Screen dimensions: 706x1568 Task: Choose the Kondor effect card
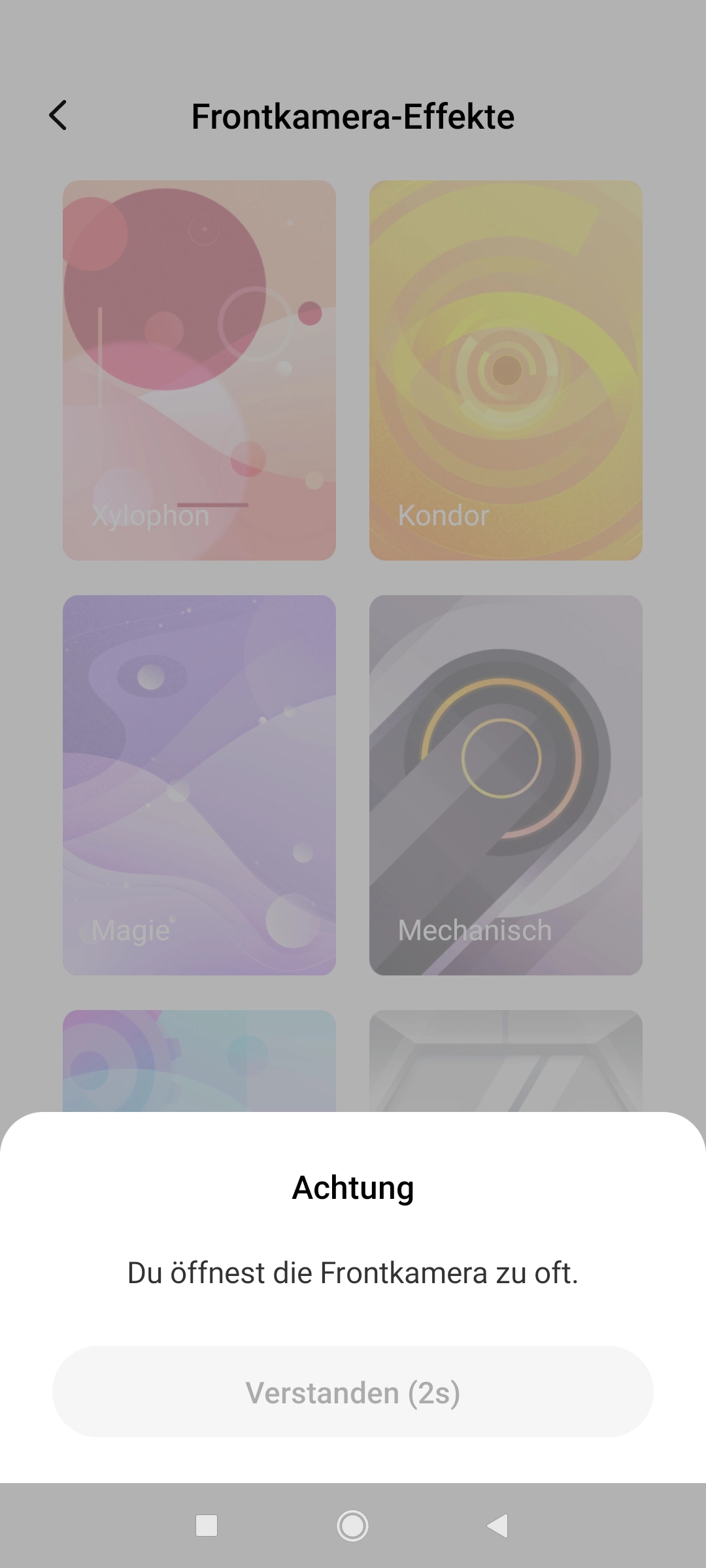(506, 370)
